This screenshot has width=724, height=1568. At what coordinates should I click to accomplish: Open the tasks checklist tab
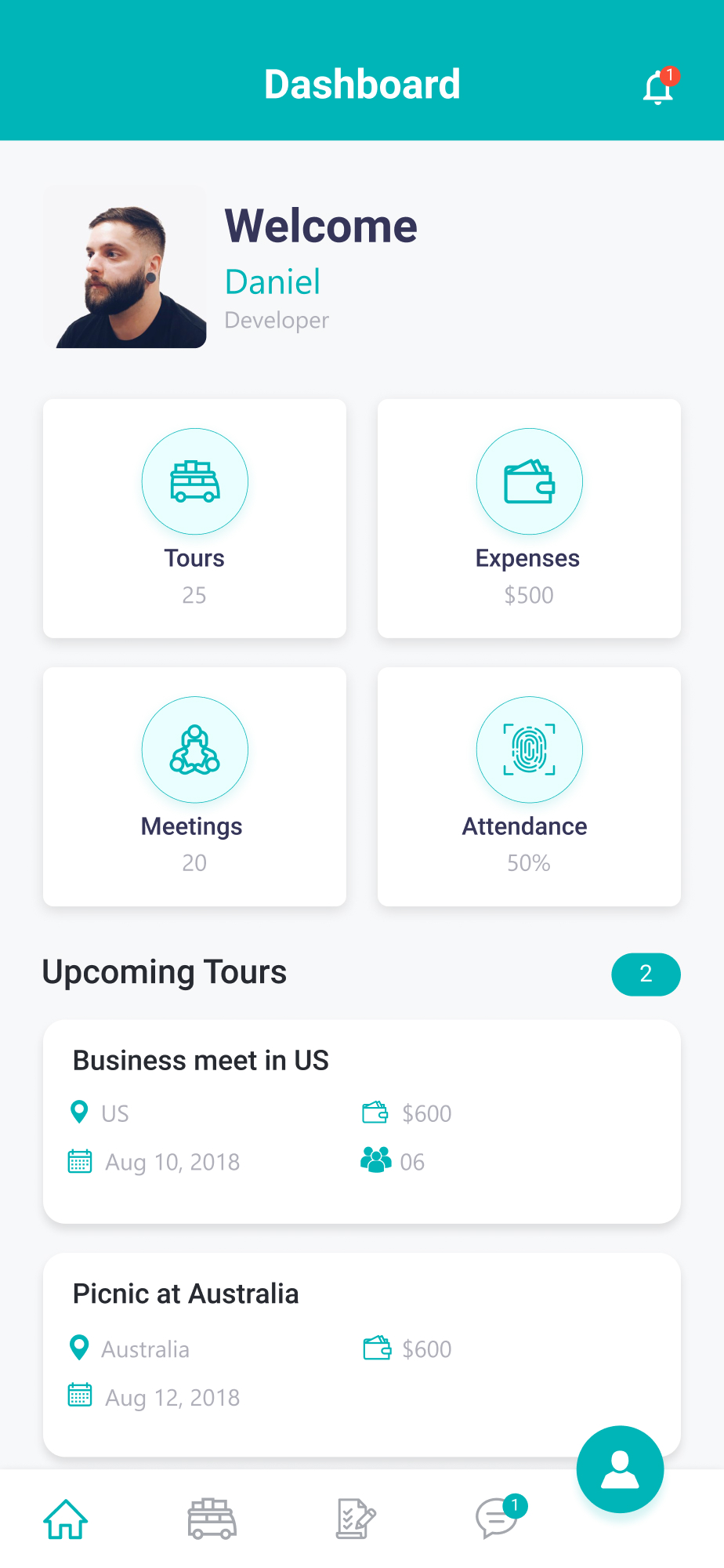coord(353,1519)
